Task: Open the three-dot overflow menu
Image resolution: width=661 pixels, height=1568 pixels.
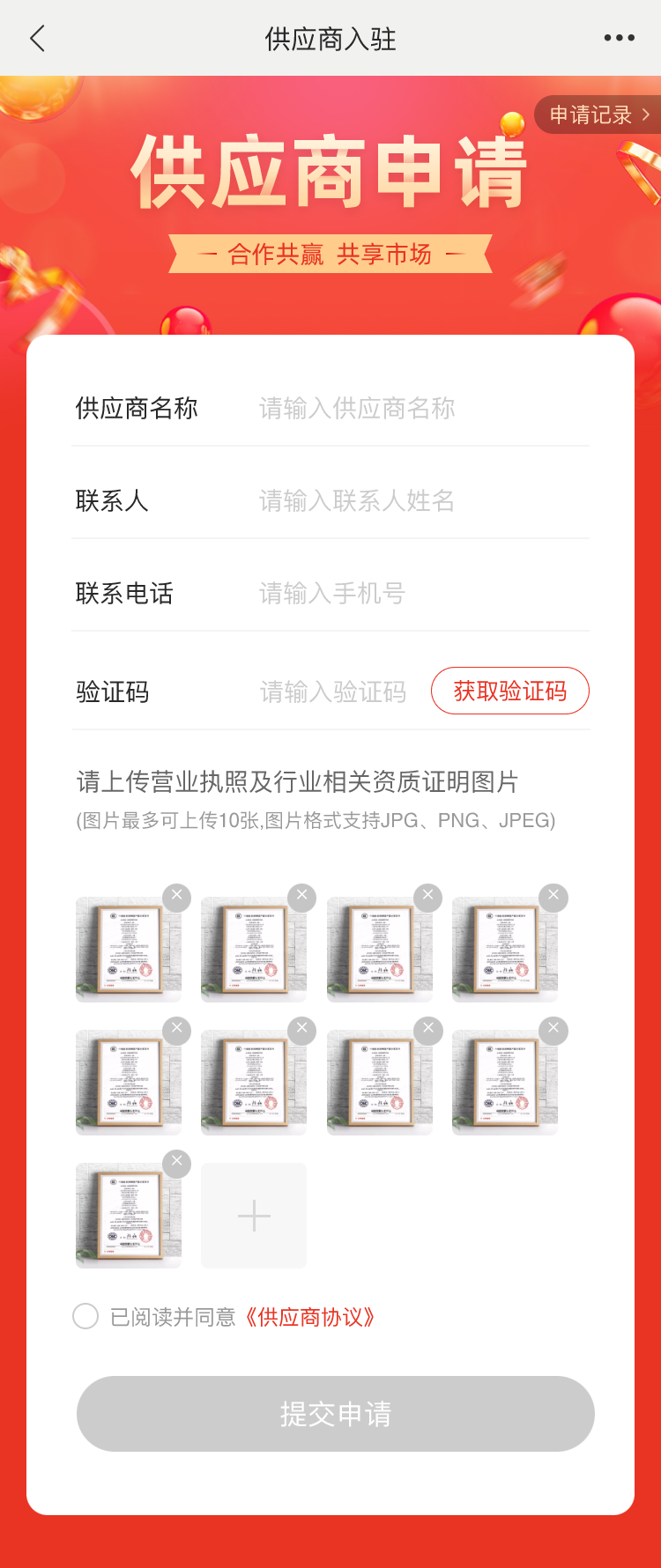Action: tap(619, 38)
